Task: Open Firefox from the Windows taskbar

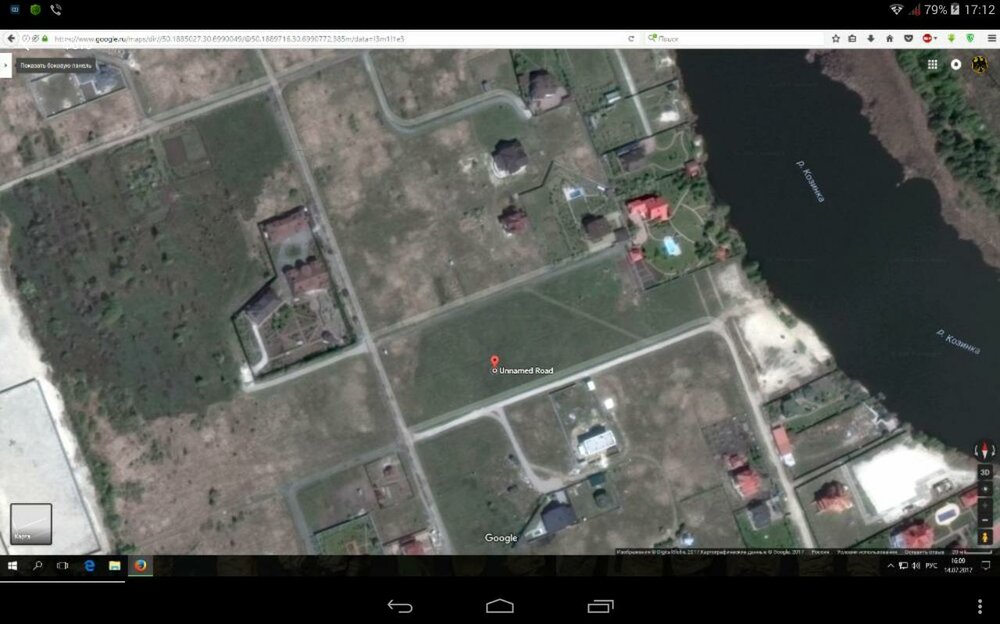Action: coord(140,565)
